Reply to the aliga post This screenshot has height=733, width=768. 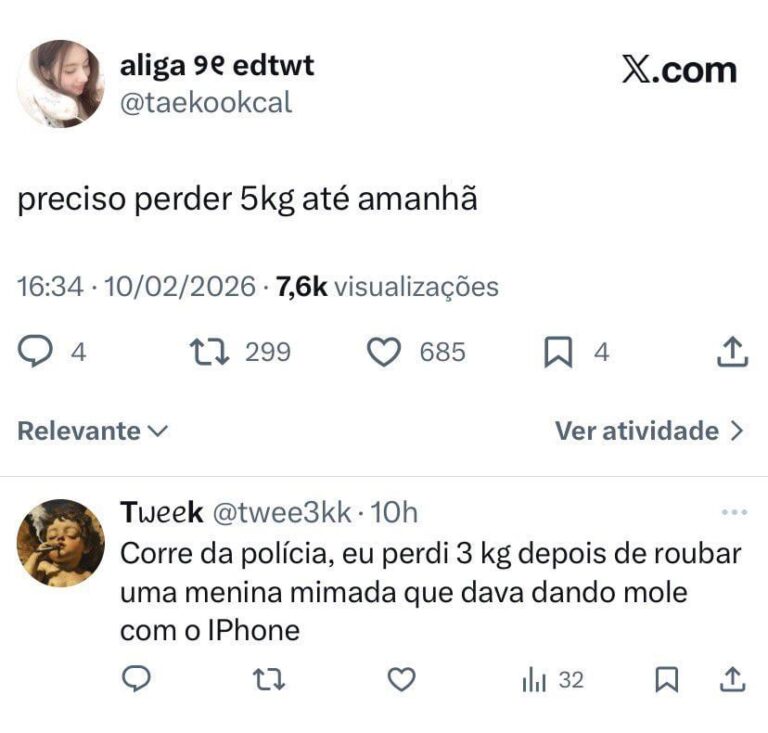tap(40, 351)
